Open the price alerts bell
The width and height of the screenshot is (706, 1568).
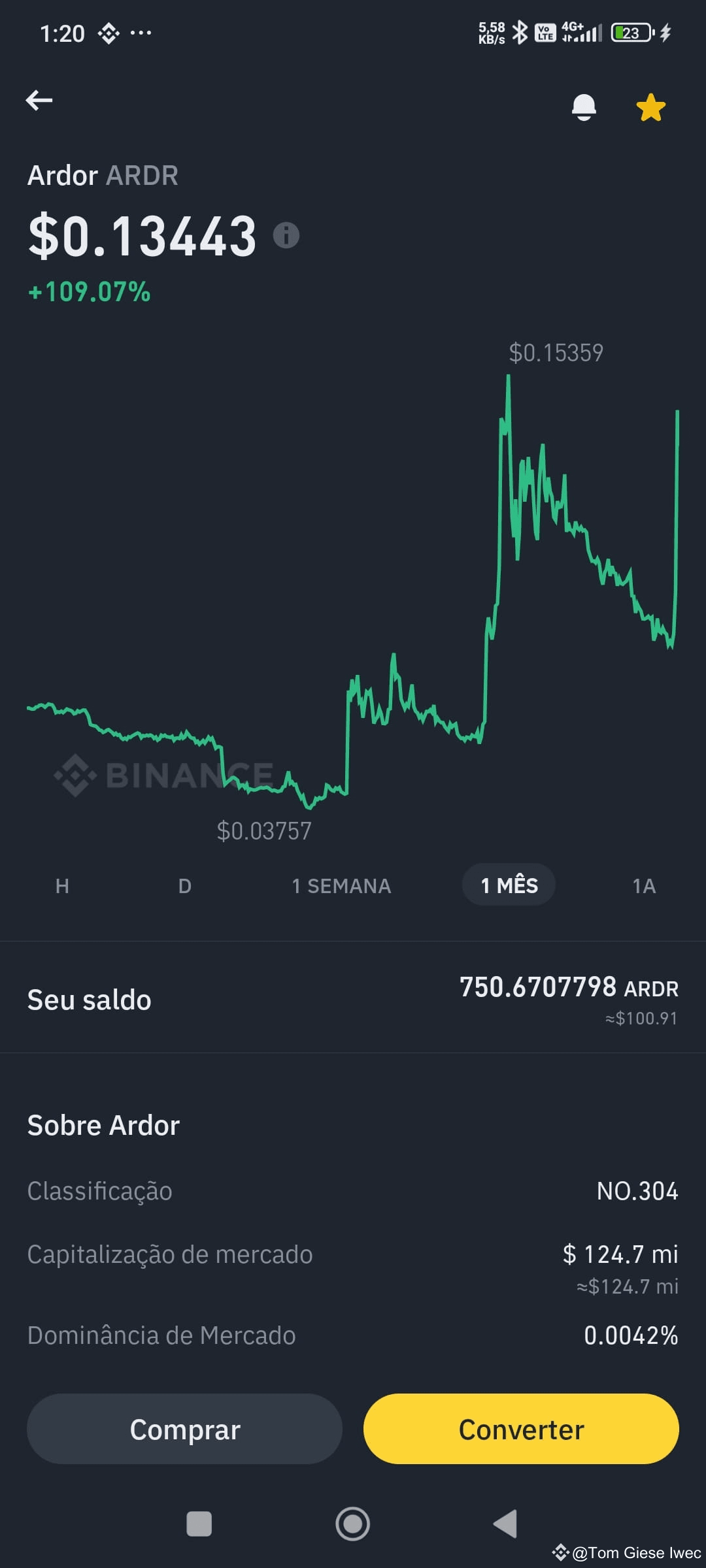(x=584, y=106)
